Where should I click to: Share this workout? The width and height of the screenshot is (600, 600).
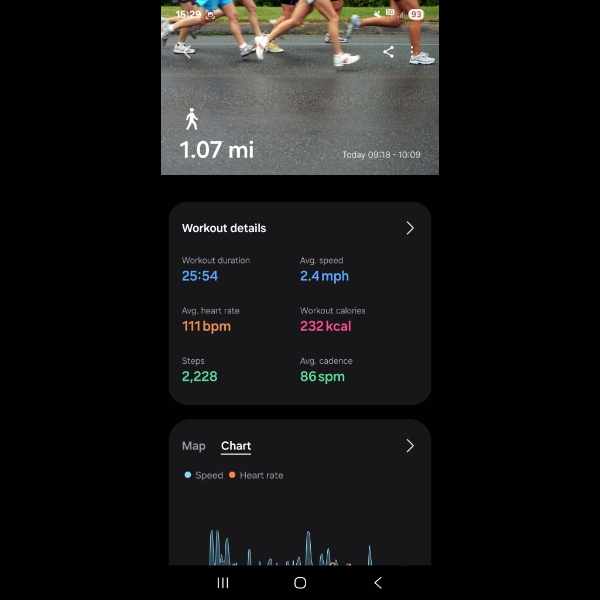click(x=388, y=52)
